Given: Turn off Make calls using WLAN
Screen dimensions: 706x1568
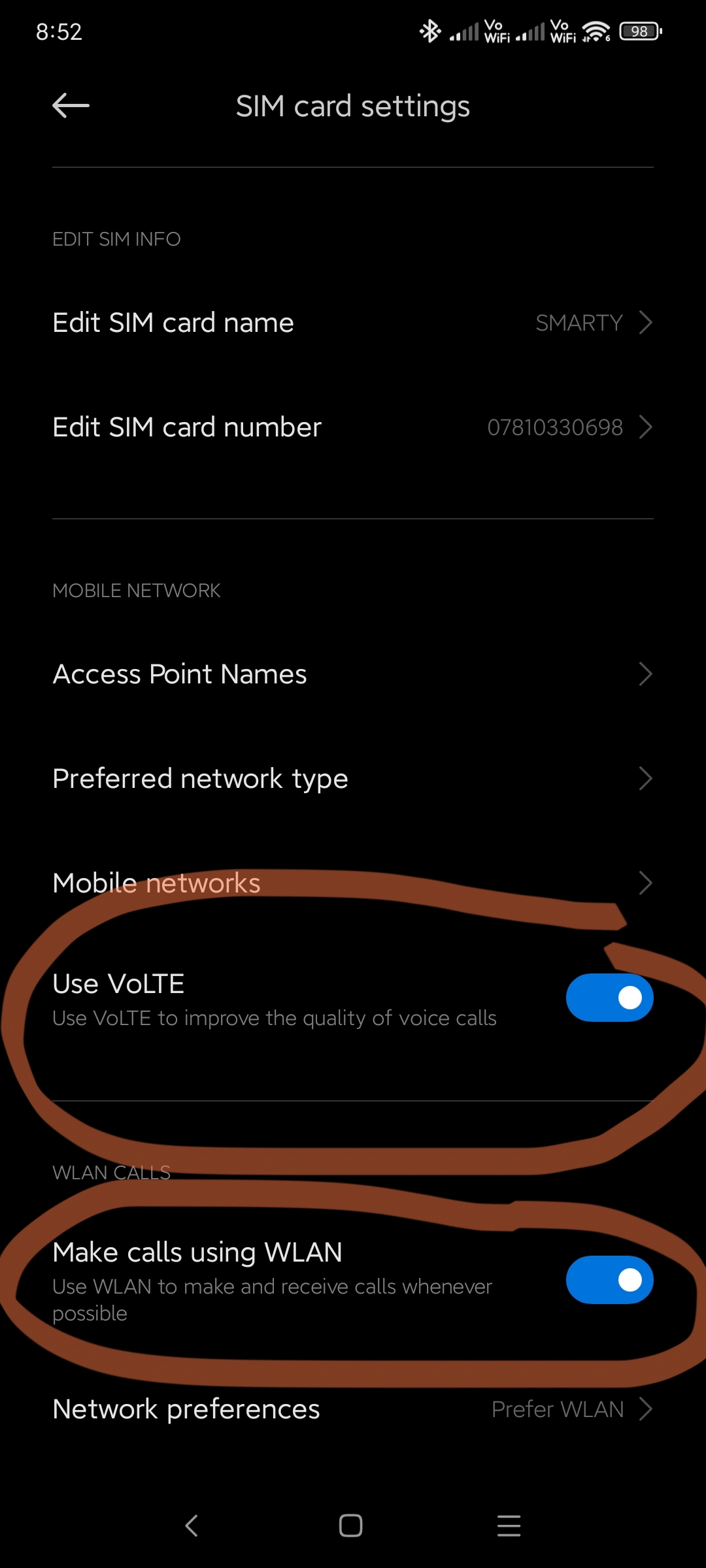Looking at the screenshot, I should (x=609, y=1280).
